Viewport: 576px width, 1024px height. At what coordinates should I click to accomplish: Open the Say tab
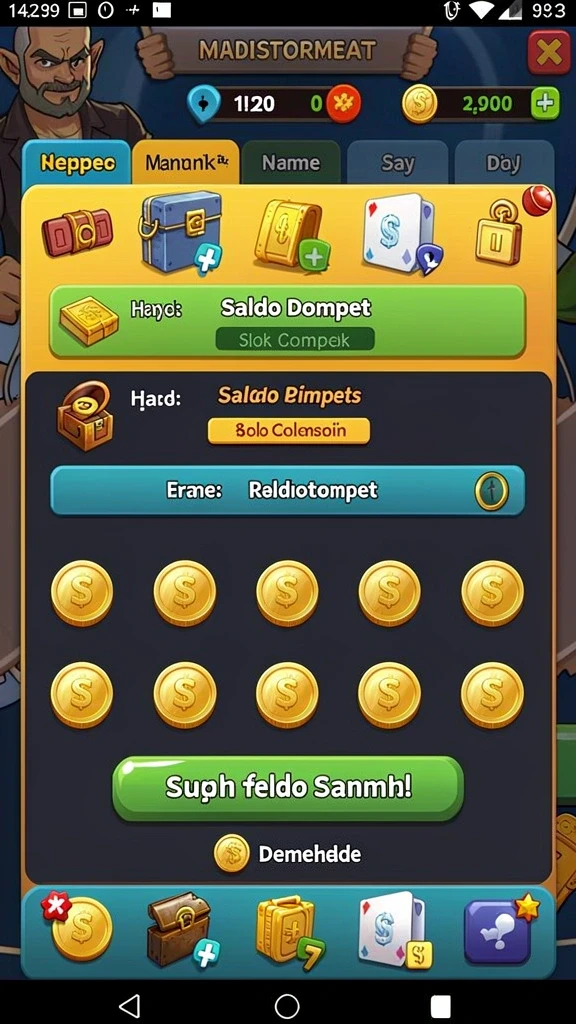click(x=397, y=163)
